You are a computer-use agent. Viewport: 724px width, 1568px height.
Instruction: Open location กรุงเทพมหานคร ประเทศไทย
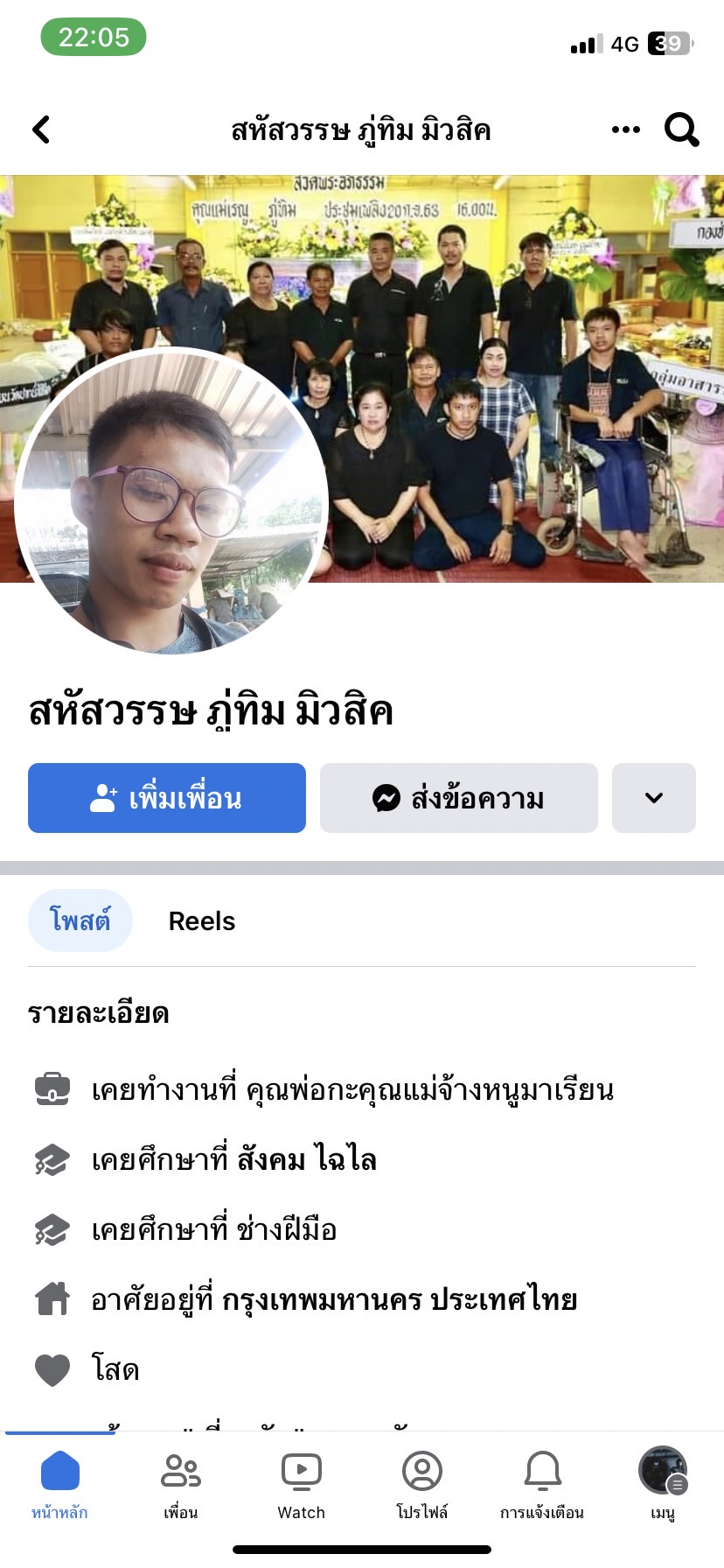pos(400,1300)
